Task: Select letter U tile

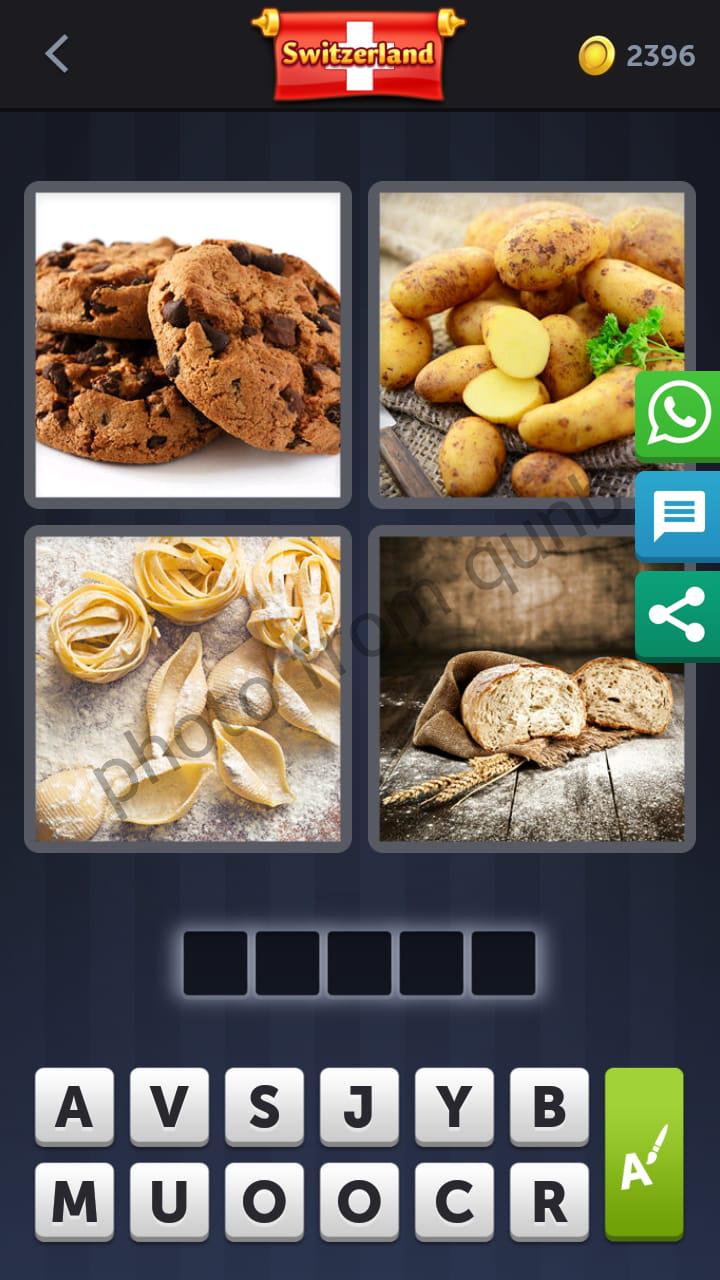Action: point(169,1201)
